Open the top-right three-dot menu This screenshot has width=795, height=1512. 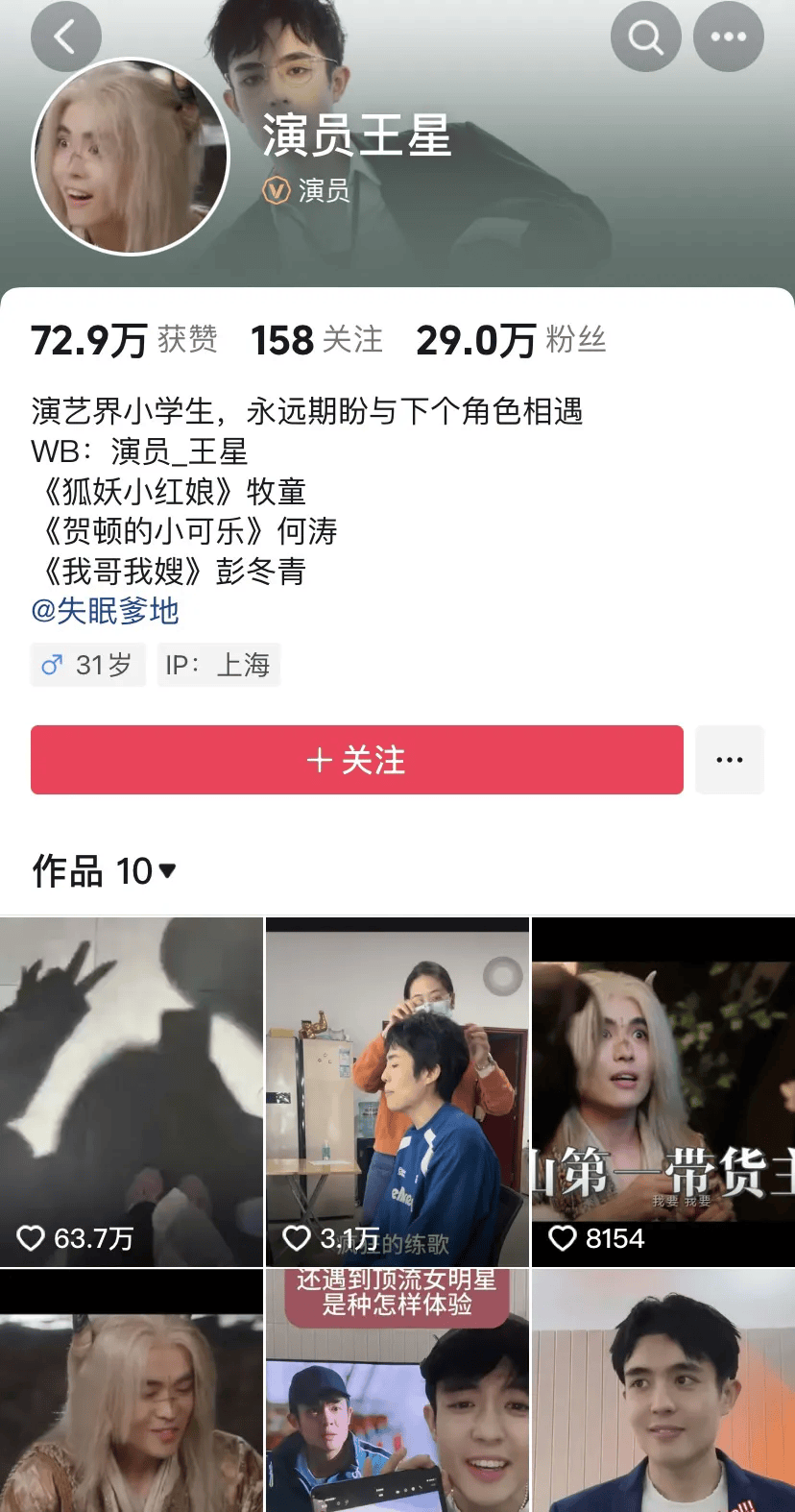(728, 37)
